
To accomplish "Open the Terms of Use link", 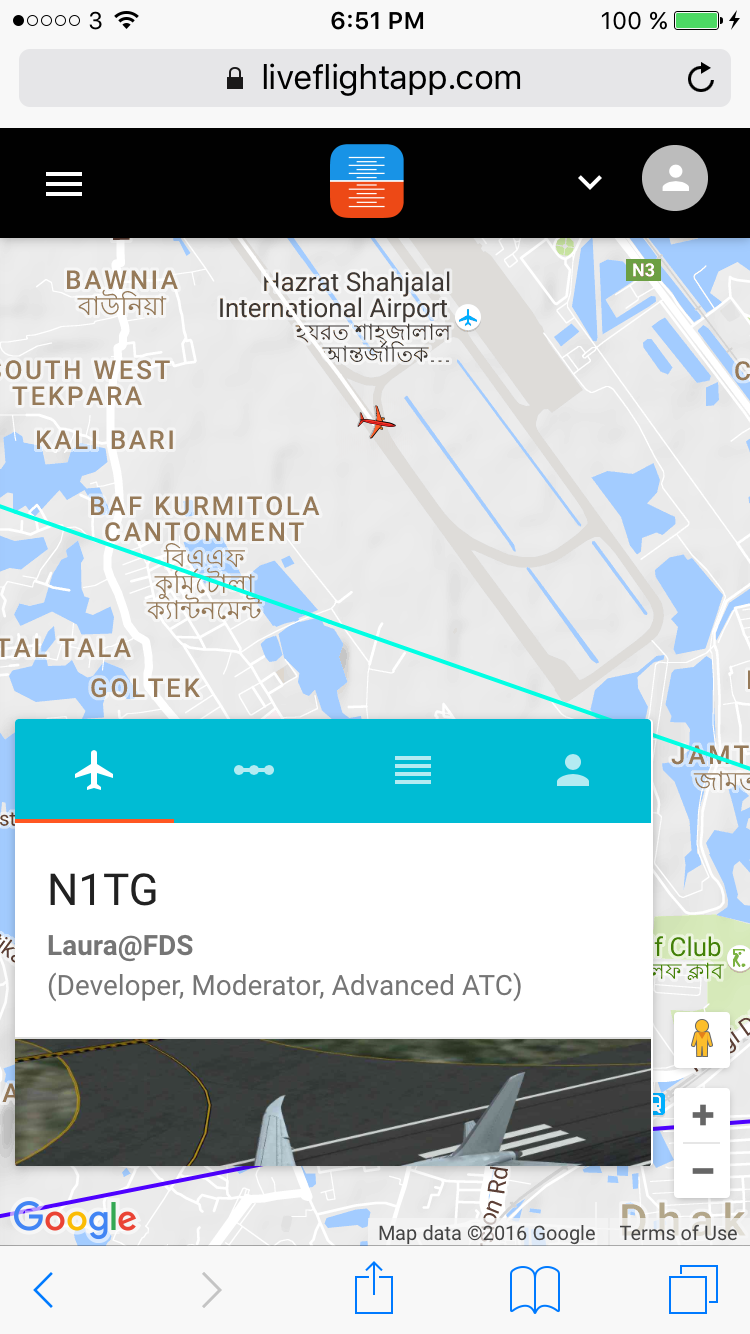I will pos(678,1233).
